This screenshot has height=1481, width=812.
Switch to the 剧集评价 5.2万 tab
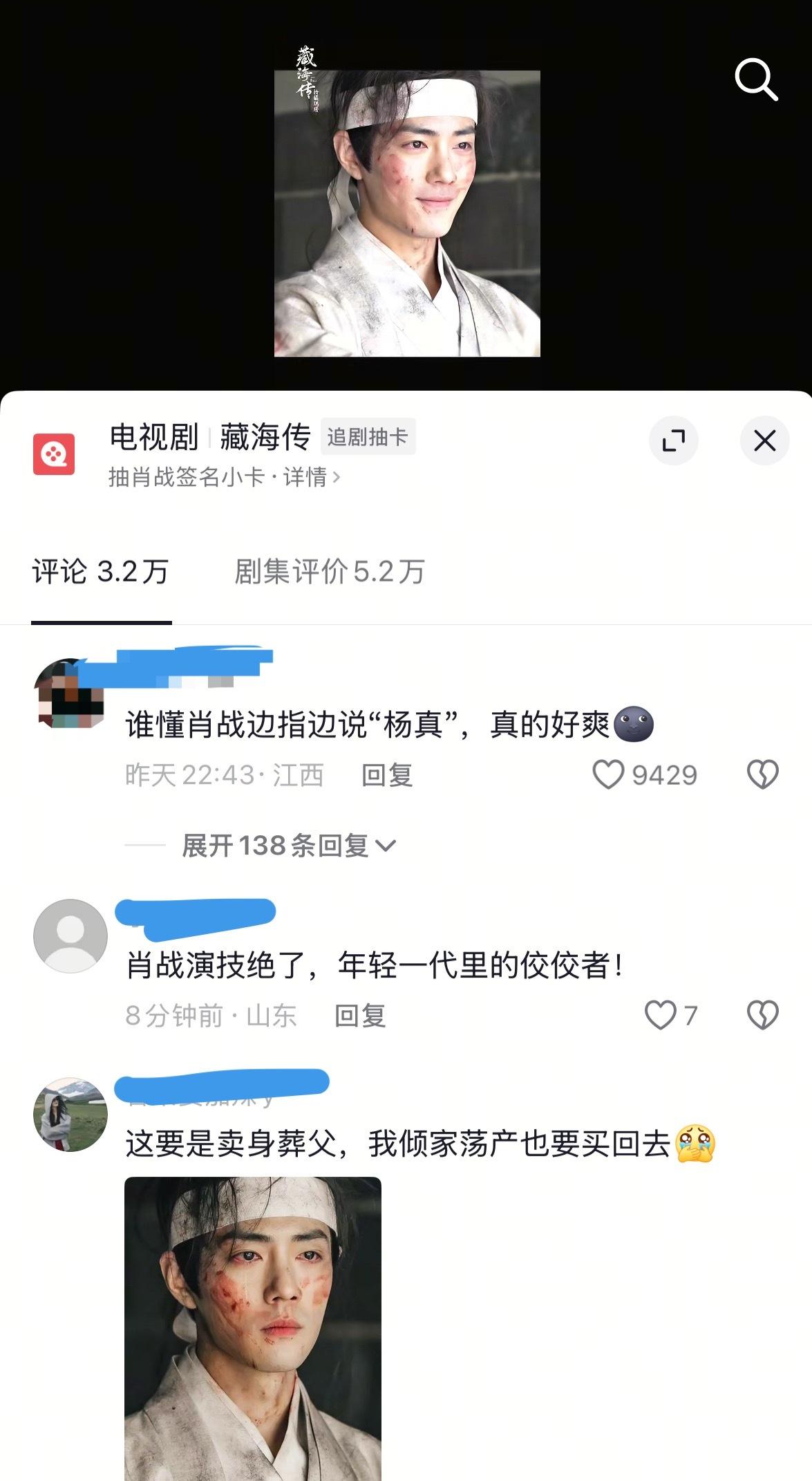tap(329, 572)
